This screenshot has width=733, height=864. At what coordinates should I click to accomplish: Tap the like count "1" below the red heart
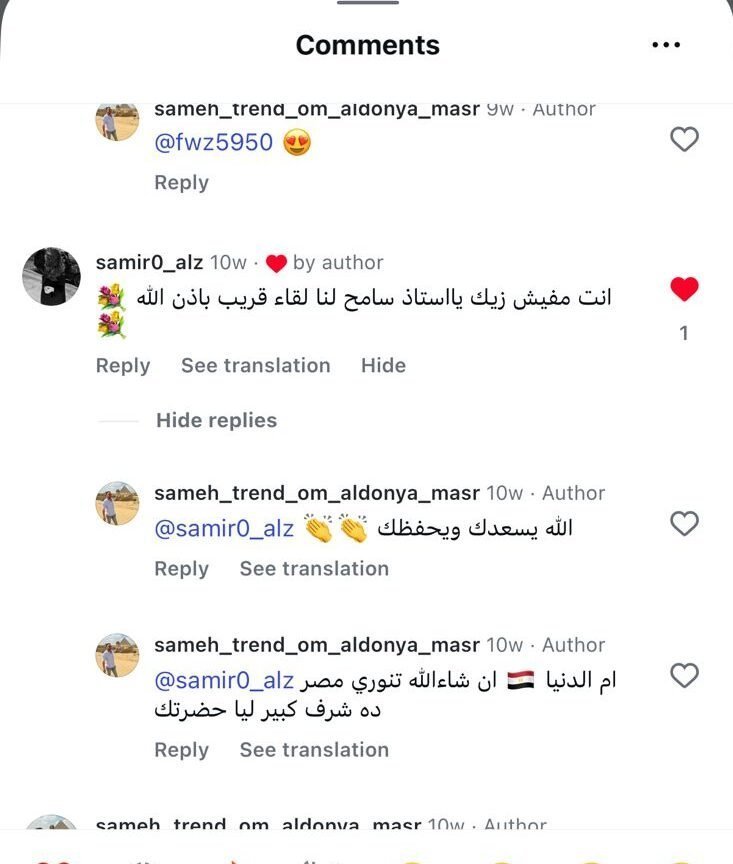(684, 332)
